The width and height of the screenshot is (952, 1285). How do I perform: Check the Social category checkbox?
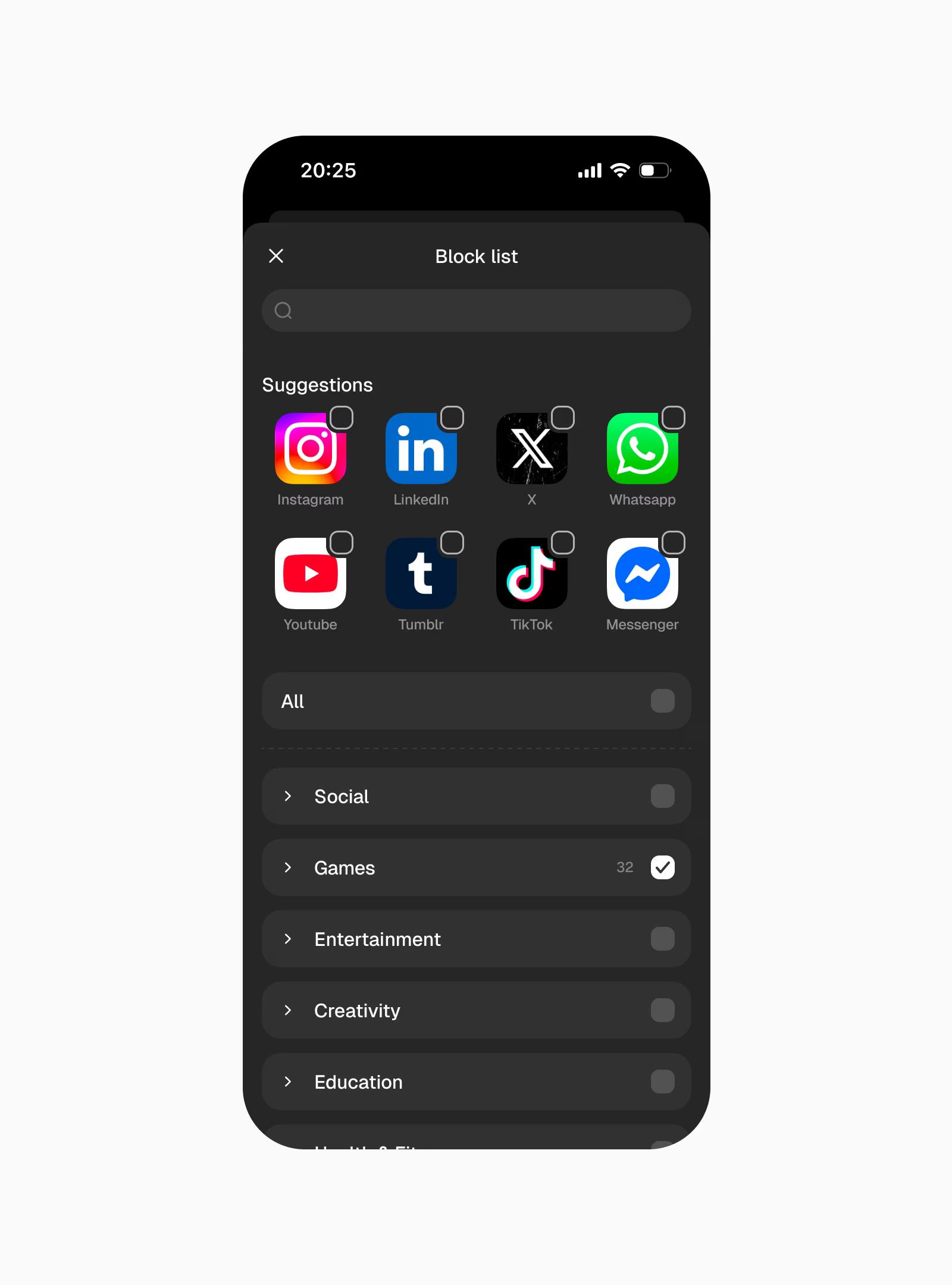[x=662, y=797]
